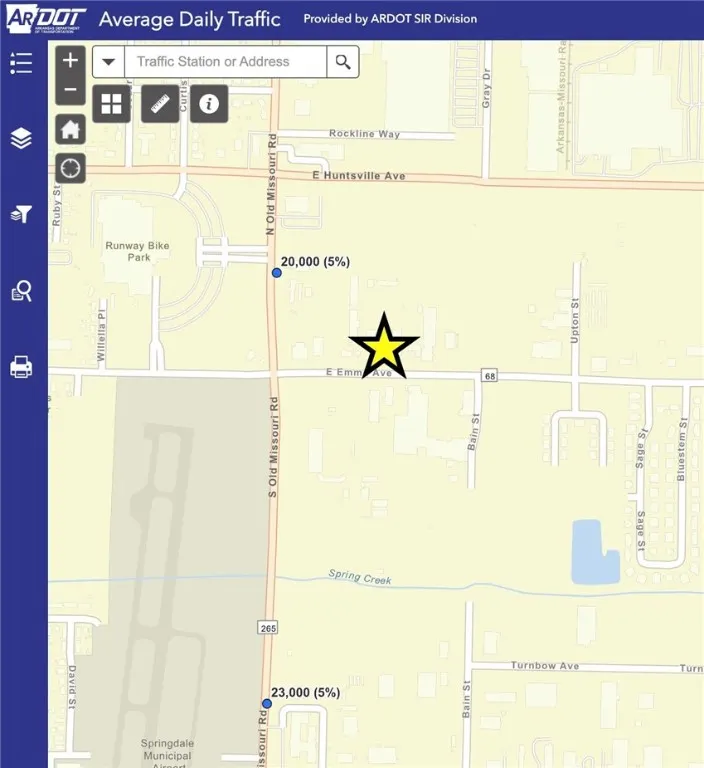Find my current location
Viewport: 704px width, 768px height.
(x=70, y=168)
